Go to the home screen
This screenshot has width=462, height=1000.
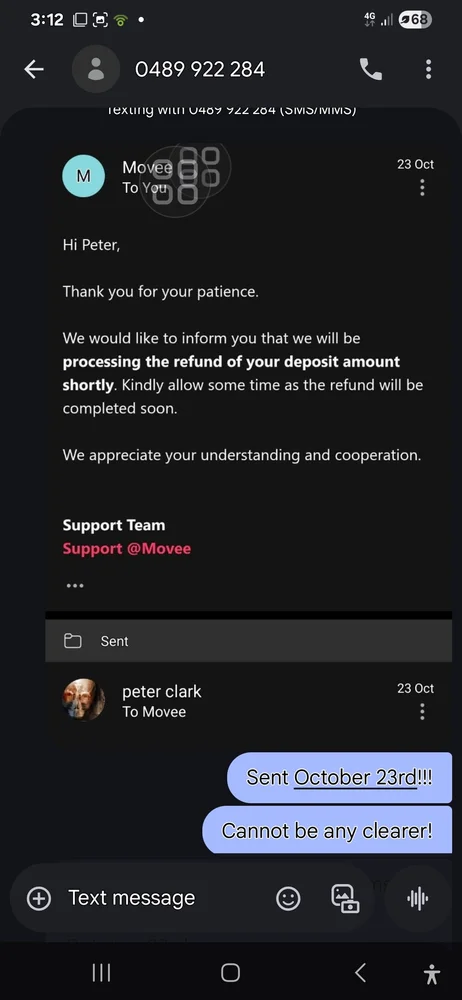[230, 973]
